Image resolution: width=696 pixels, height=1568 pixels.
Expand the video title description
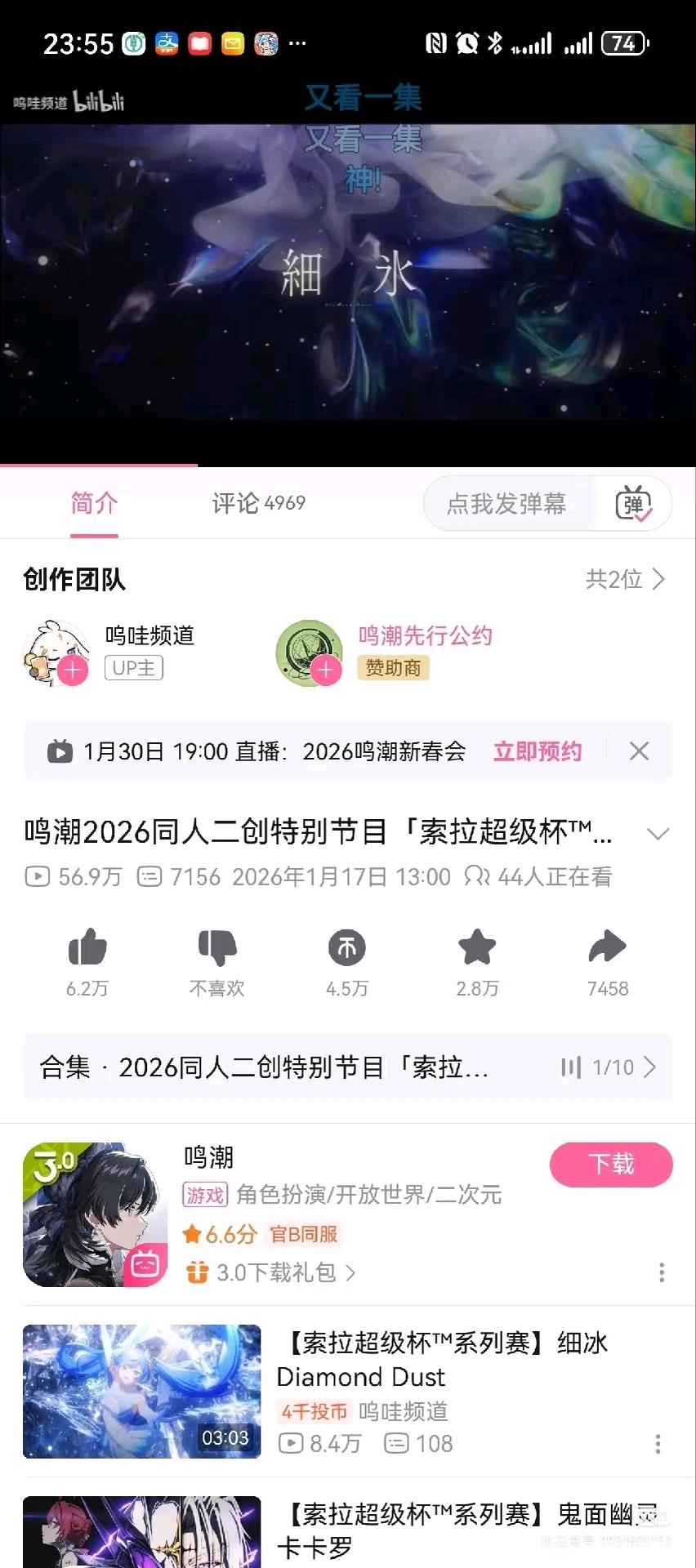coord(658,834)
